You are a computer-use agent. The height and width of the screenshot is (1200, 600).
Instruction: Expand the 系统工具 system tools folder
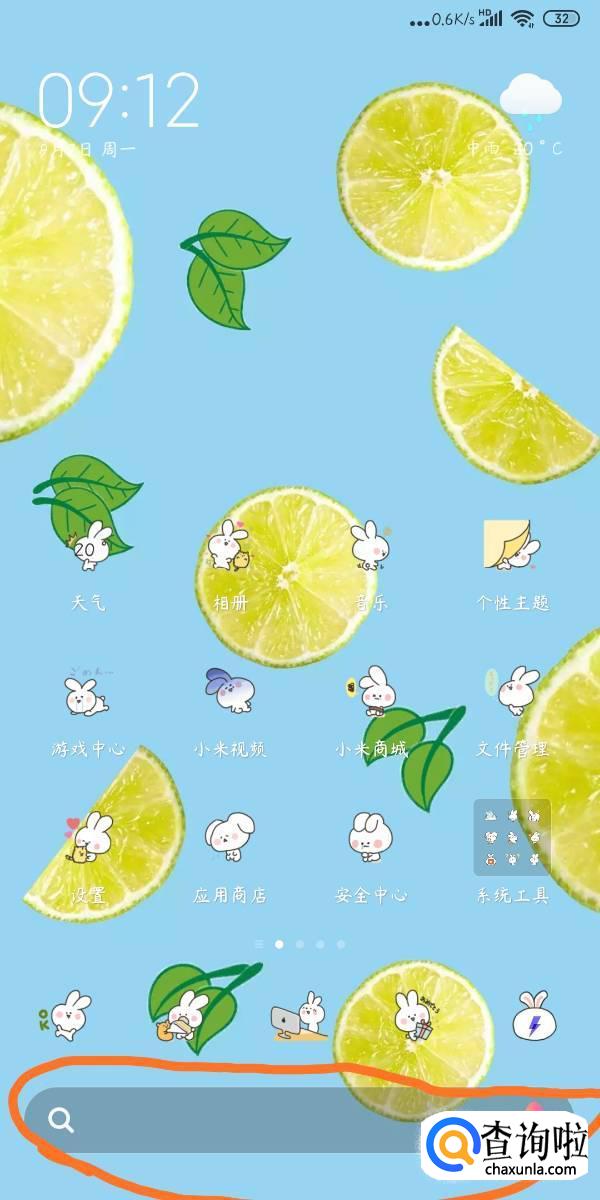(x=512, y=838)
